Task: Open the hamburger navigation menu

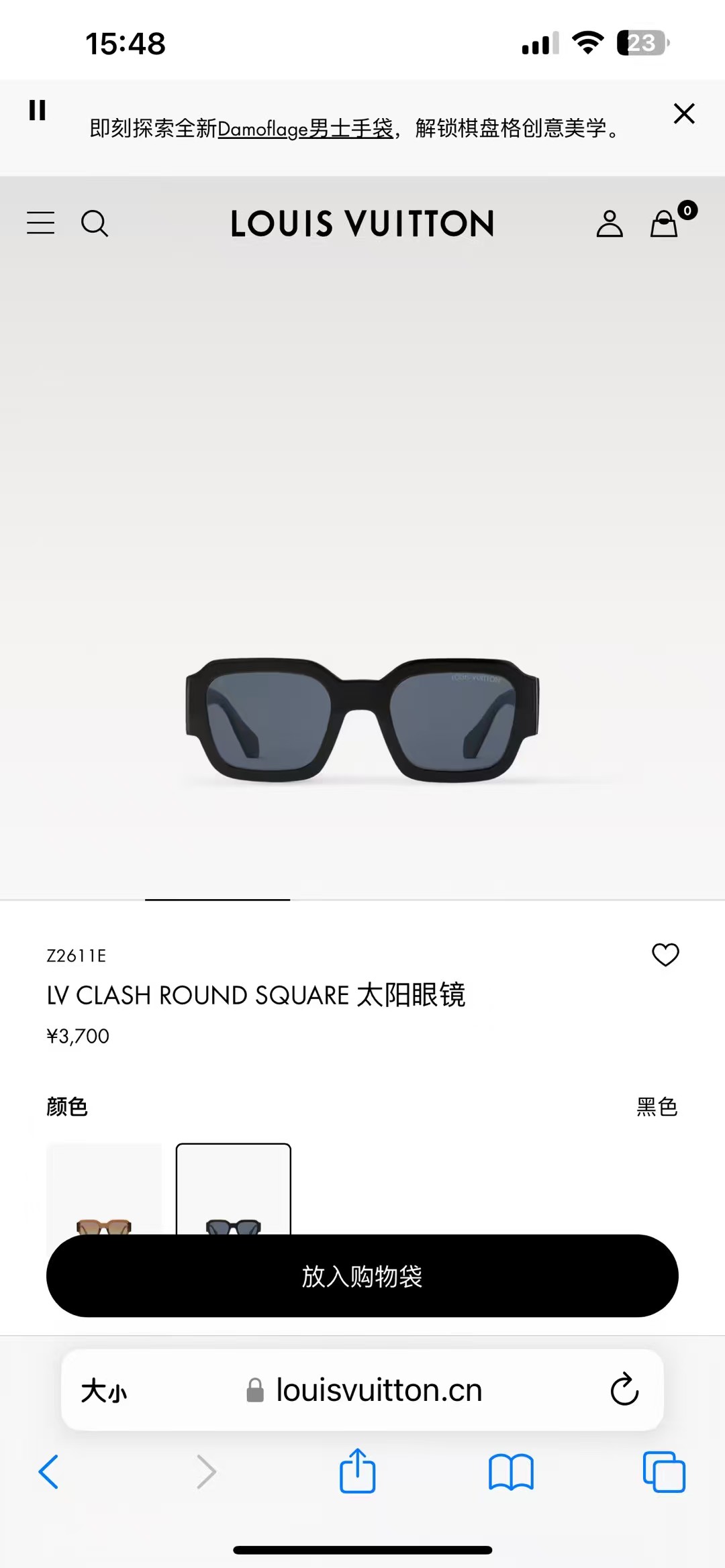Action: [x=41, y=223]
